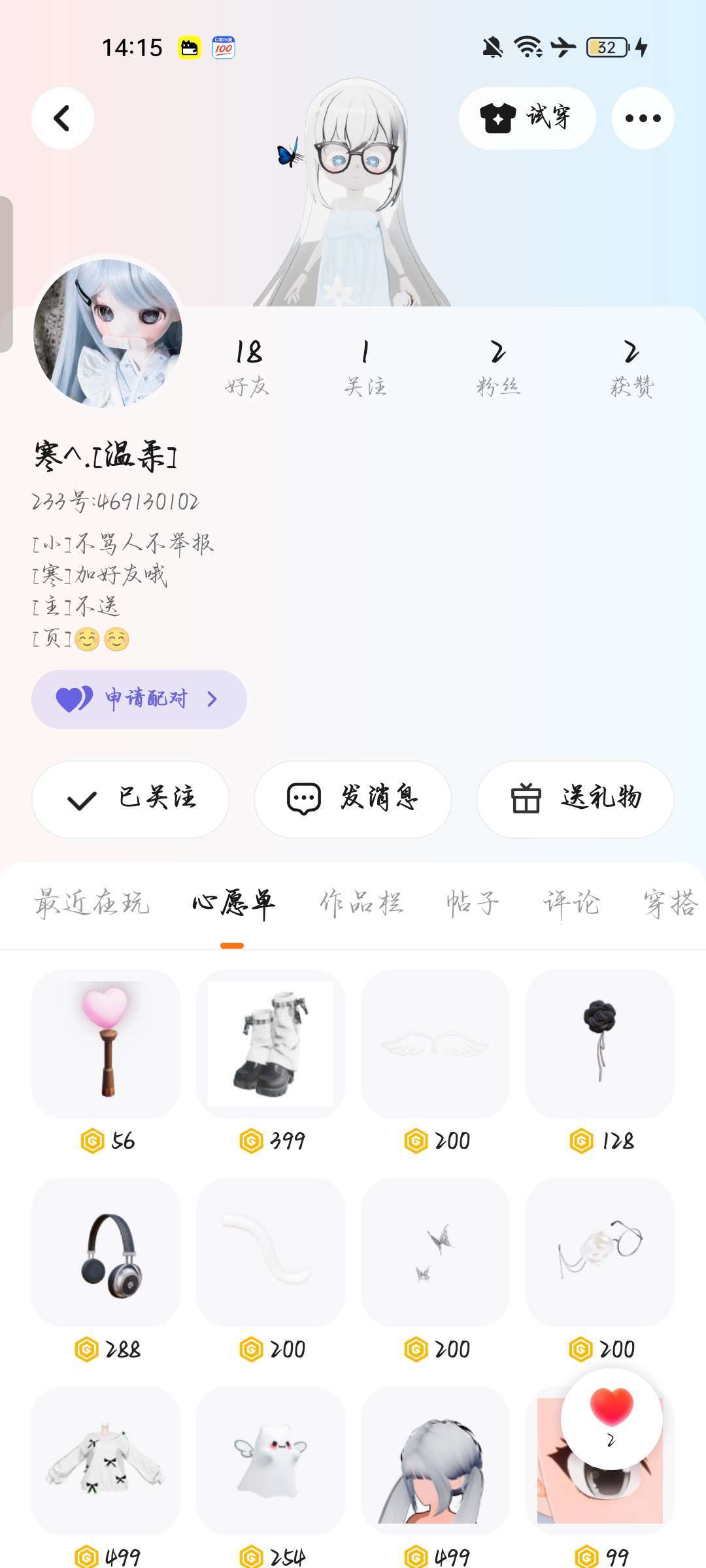This screenshot has height=1568, width=706.
Task: Open the 帖子 posts tab
Action: click(x=472, y=904)
